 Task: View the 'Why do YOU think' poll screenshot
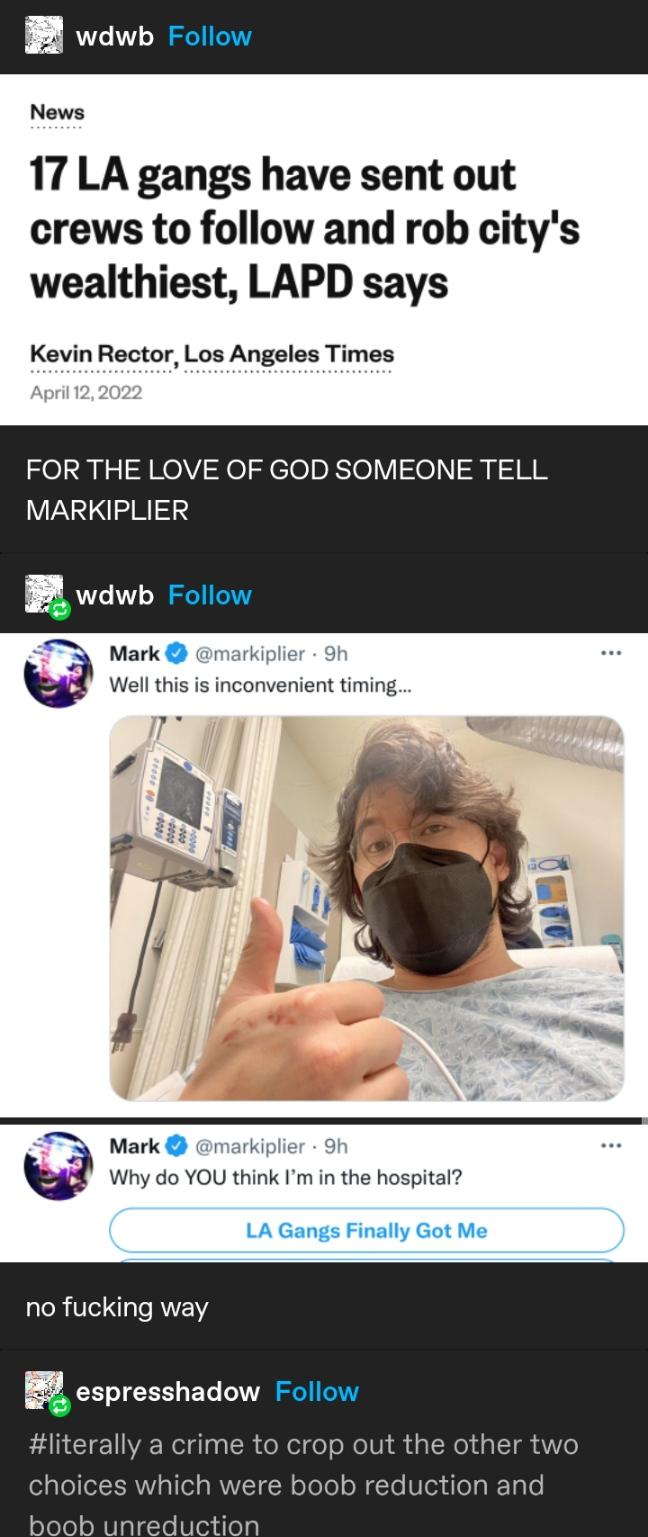[x=324, y=1190]
